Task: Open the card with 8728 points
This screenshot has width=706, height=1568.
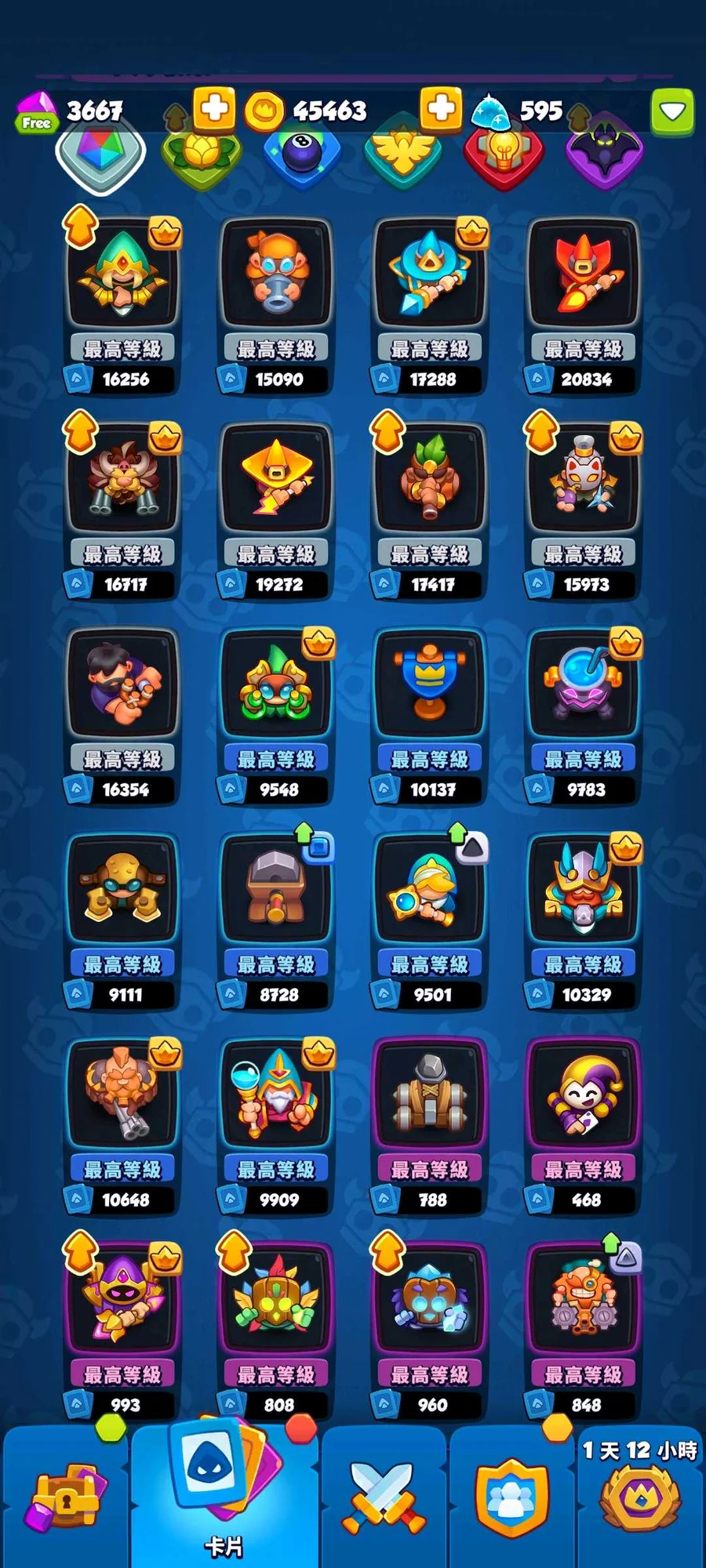Action: pyautogui.click(x=275, y=889)
